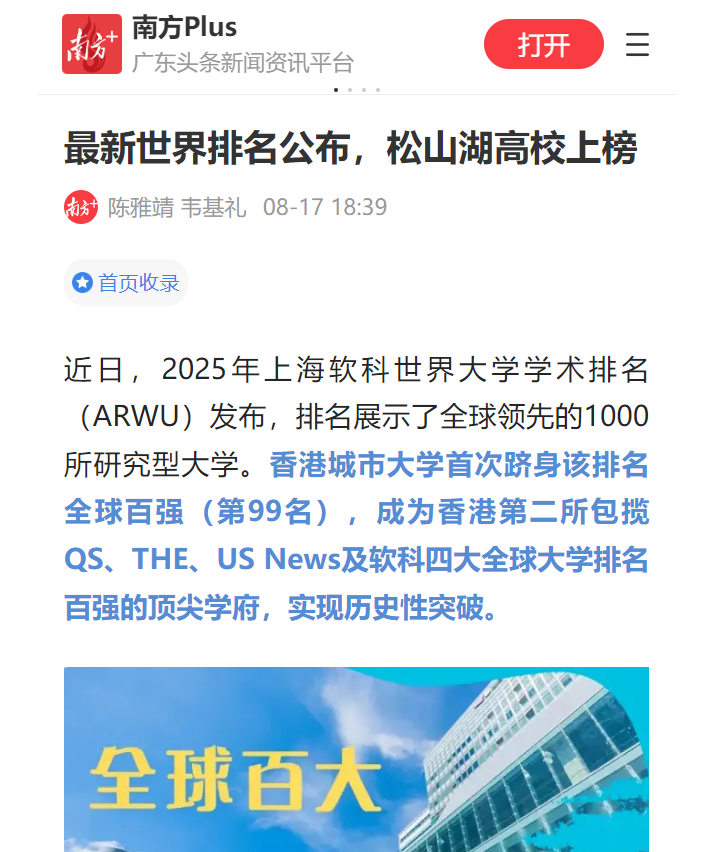Open the author avatar for 陈雅靖 韦基礼

tap(81, 207)
